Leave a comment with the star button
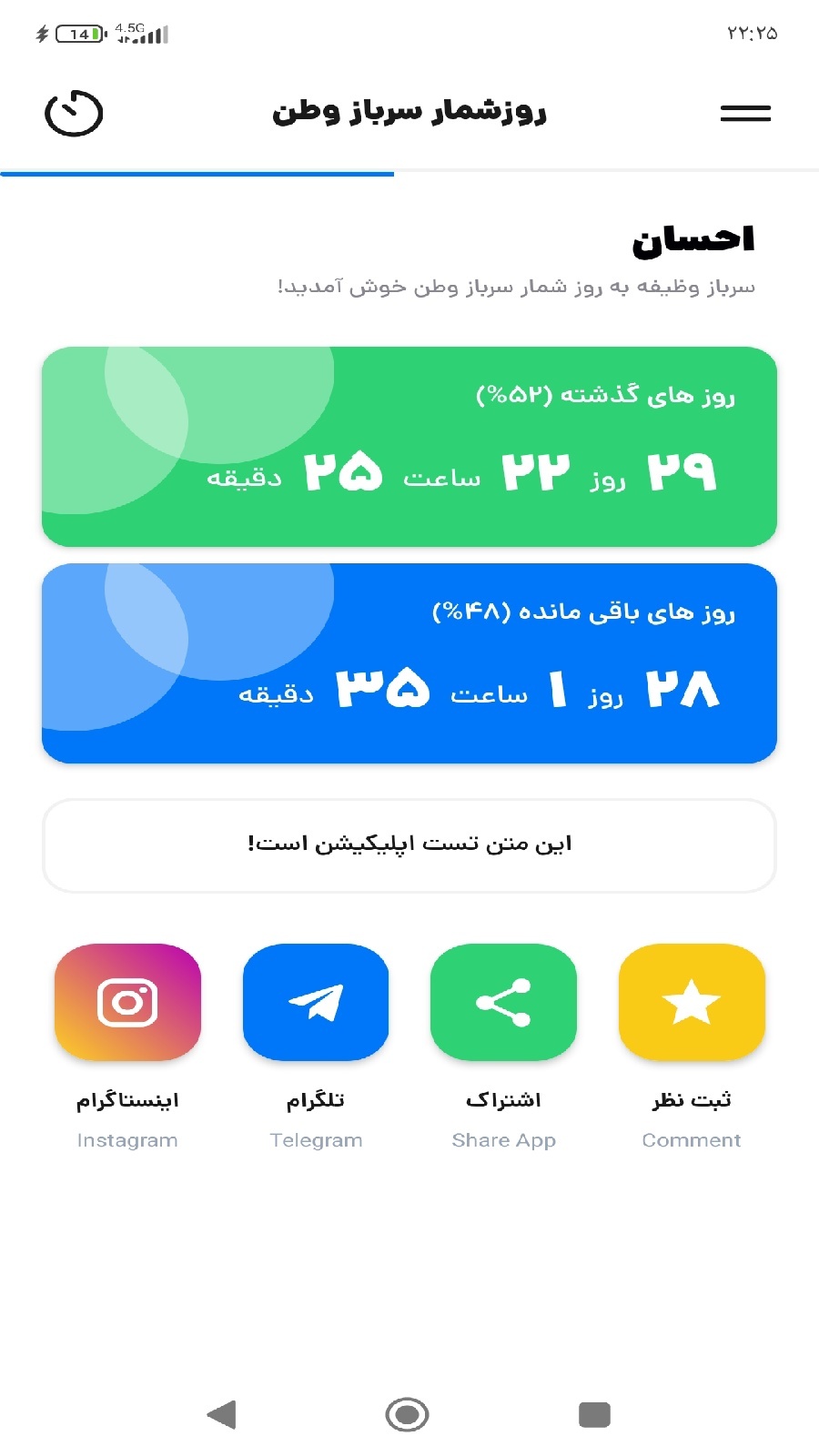 (692, 1002)
